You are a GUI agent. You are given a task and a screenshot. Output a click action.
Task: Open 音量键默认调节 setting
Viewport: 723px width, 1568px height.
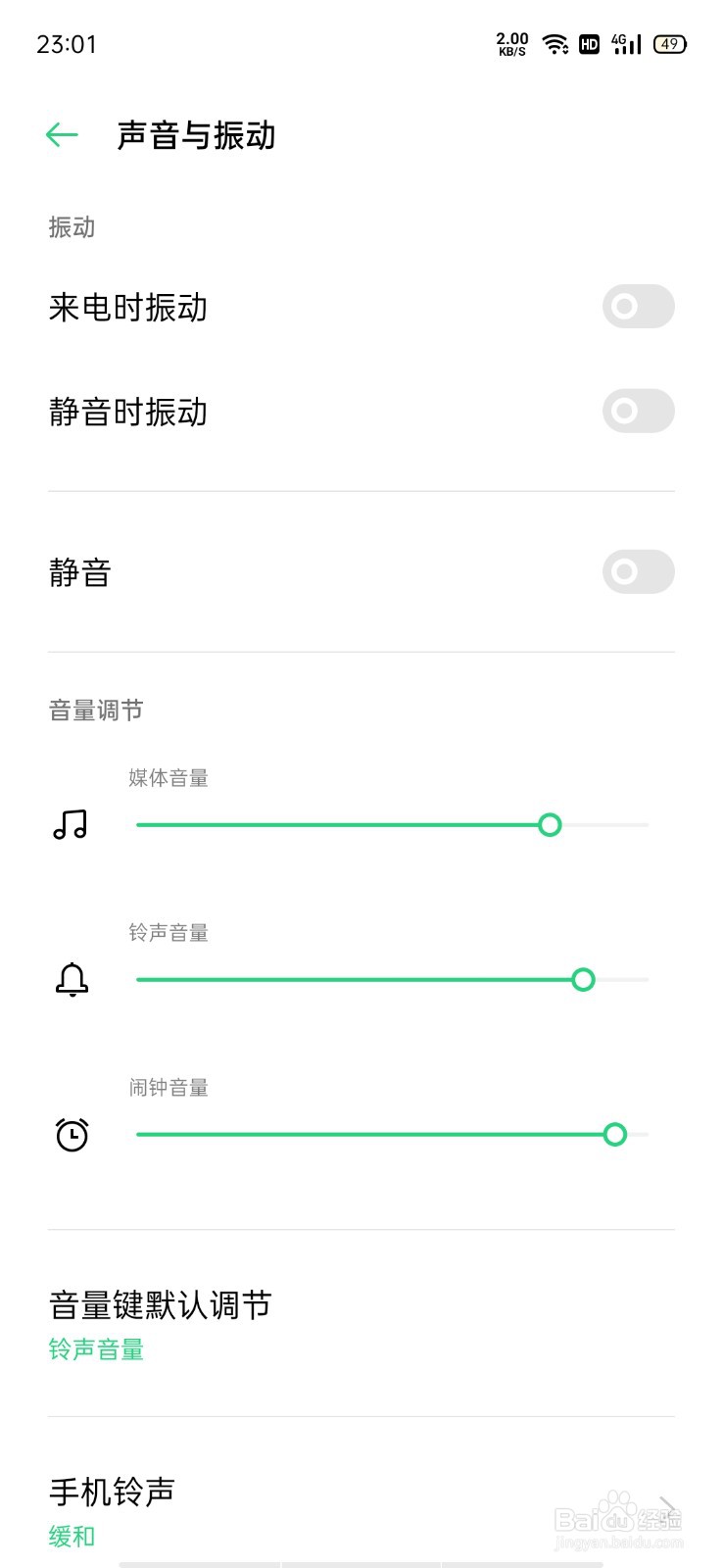coord(361,1324)
